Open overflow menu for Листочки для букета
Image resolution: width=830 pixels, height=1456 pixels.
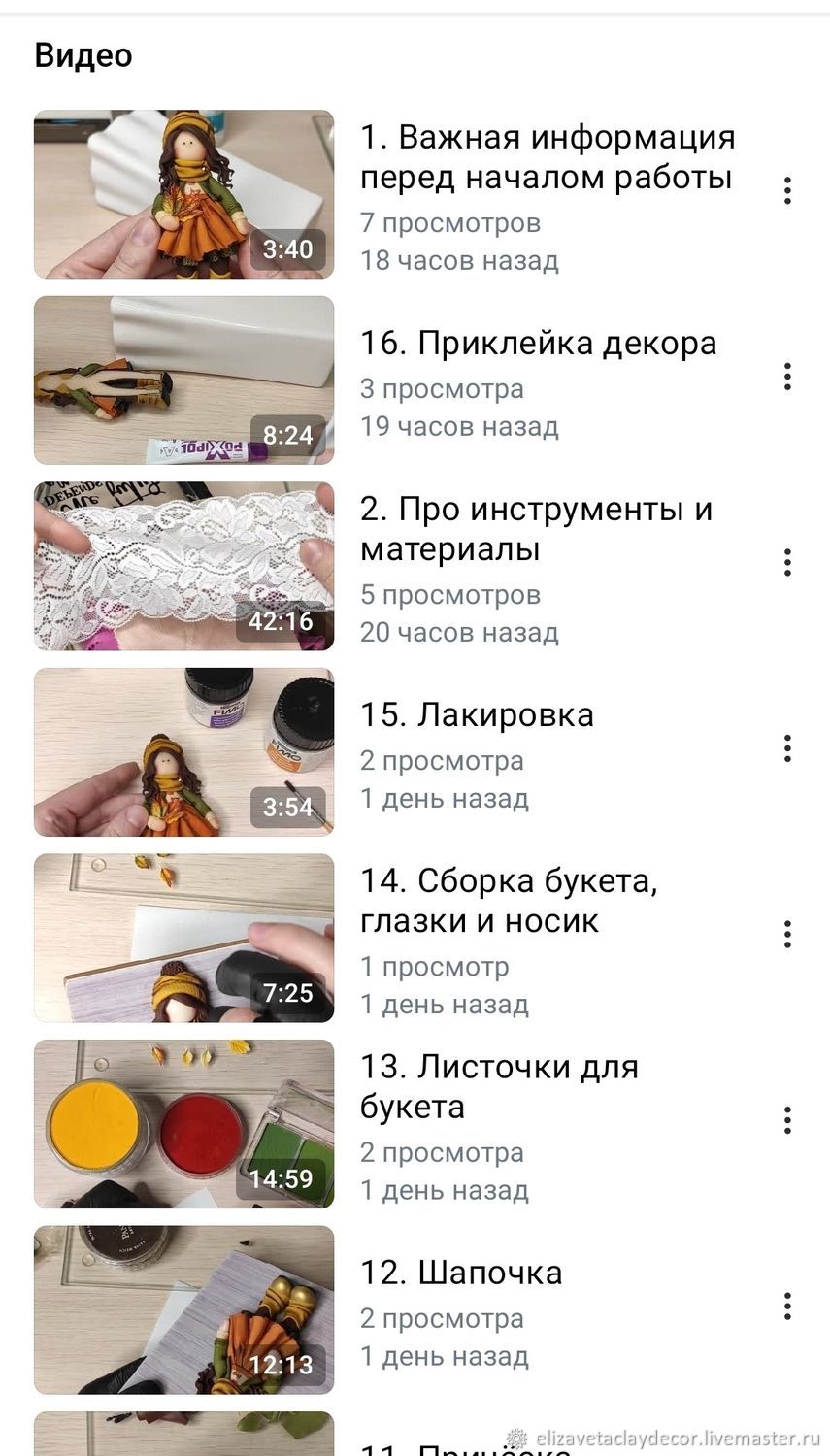pos(787,1120)
